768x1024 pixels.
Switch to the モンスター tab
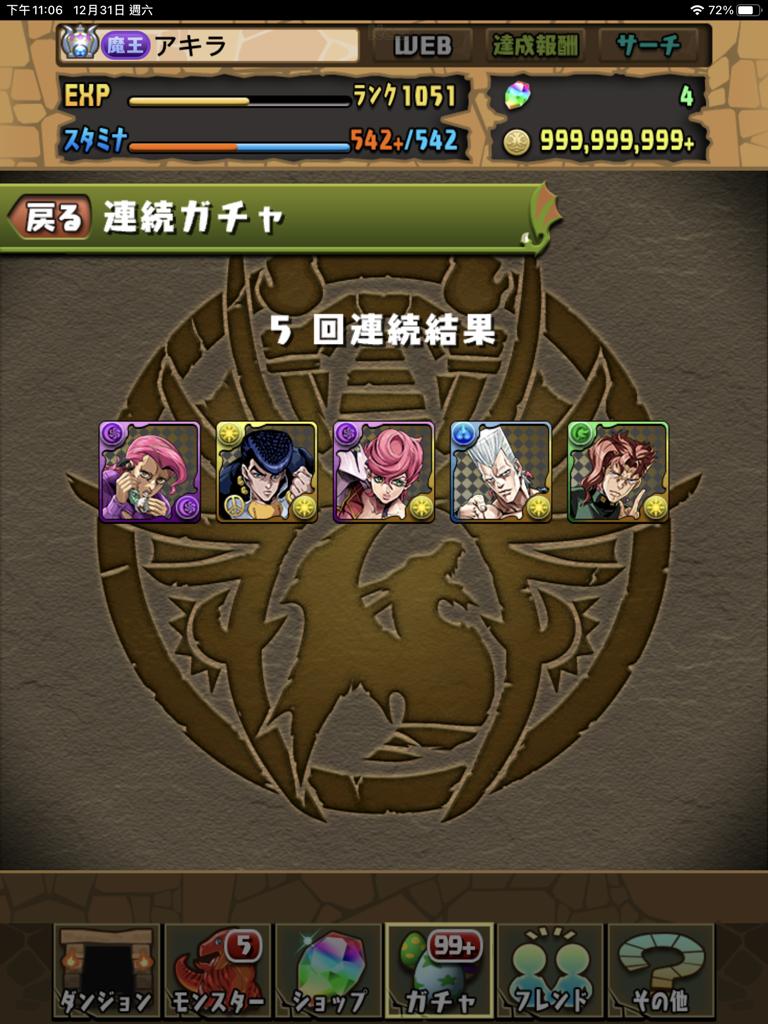click(218, 971)
